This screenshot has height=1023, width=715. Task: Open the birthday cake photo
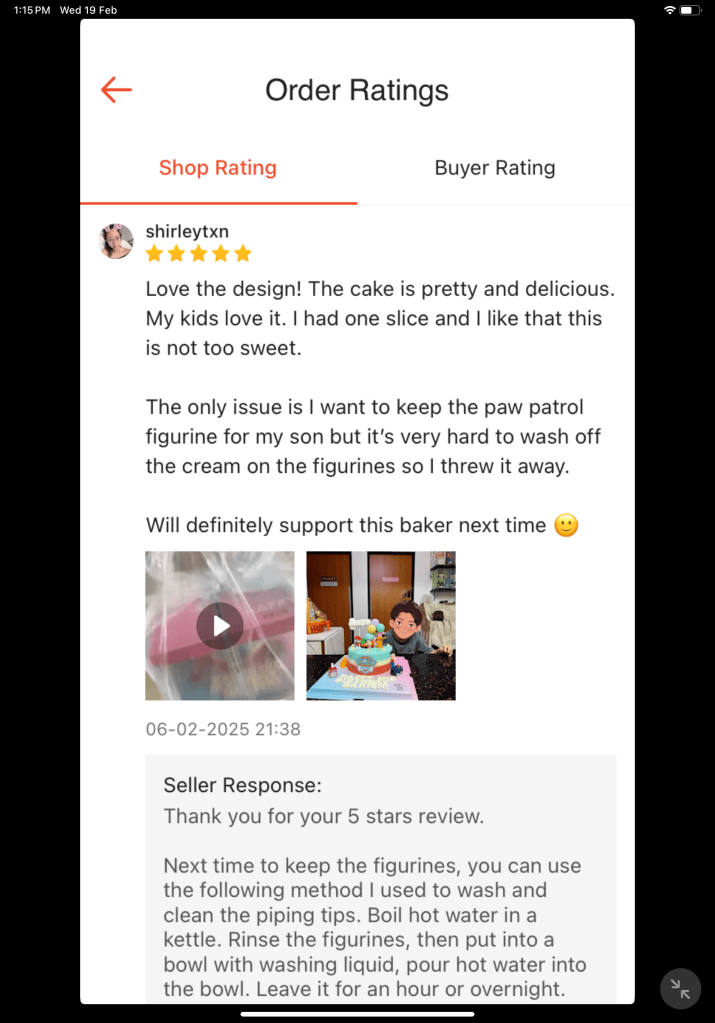click(x=381, y=626)
